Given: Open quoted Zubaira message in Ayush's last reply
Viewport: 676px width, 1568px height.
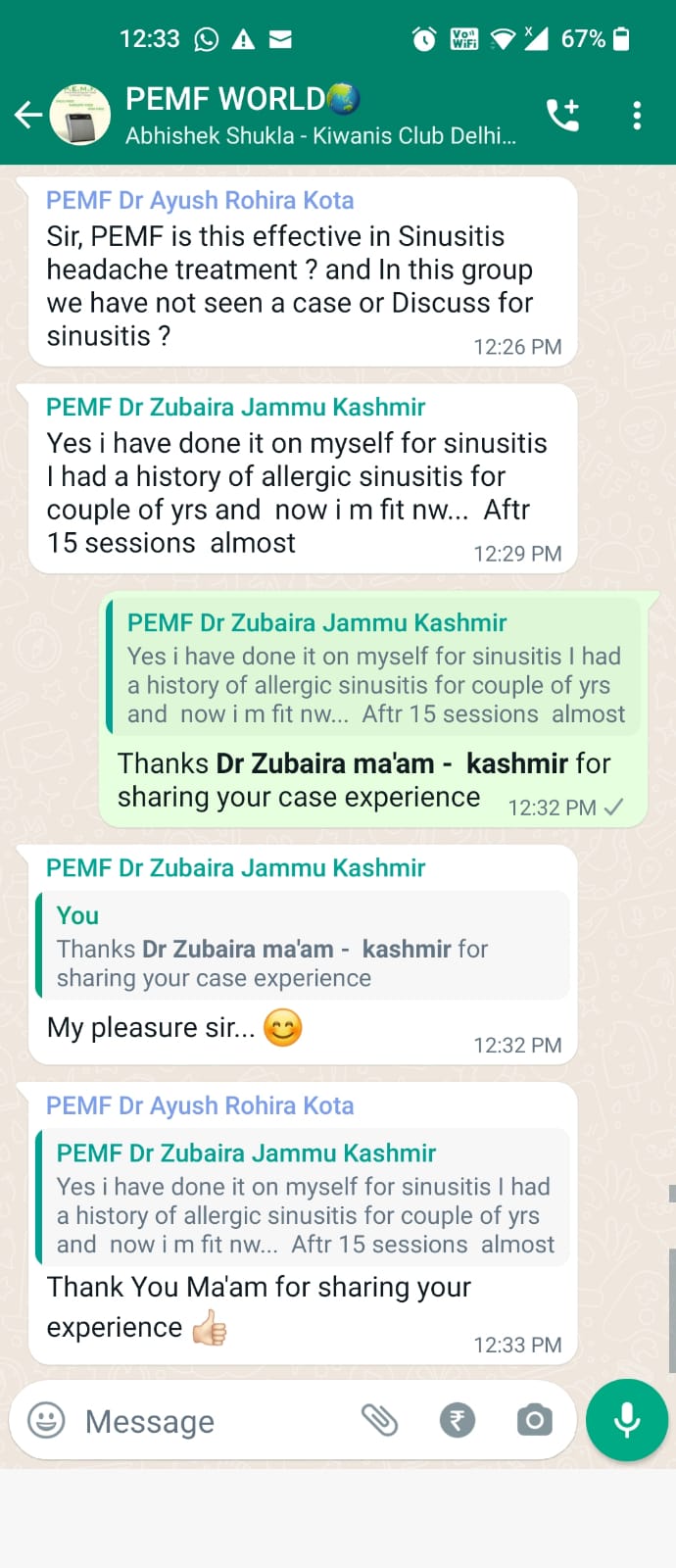Looking at the screenshot, I should pyautogui.click(x=304, y=1199).
